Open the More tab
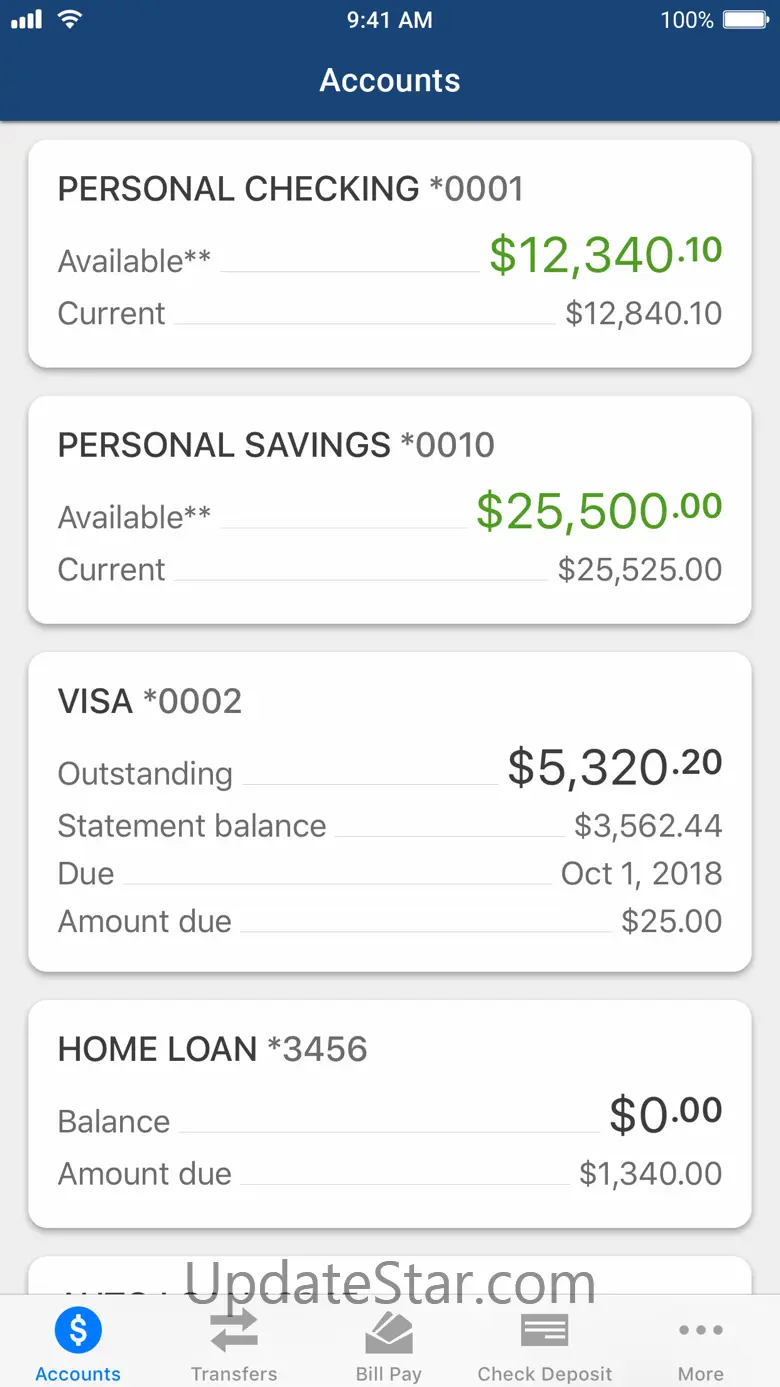This screenshot has height=1387, width=780. (701, 1342)
